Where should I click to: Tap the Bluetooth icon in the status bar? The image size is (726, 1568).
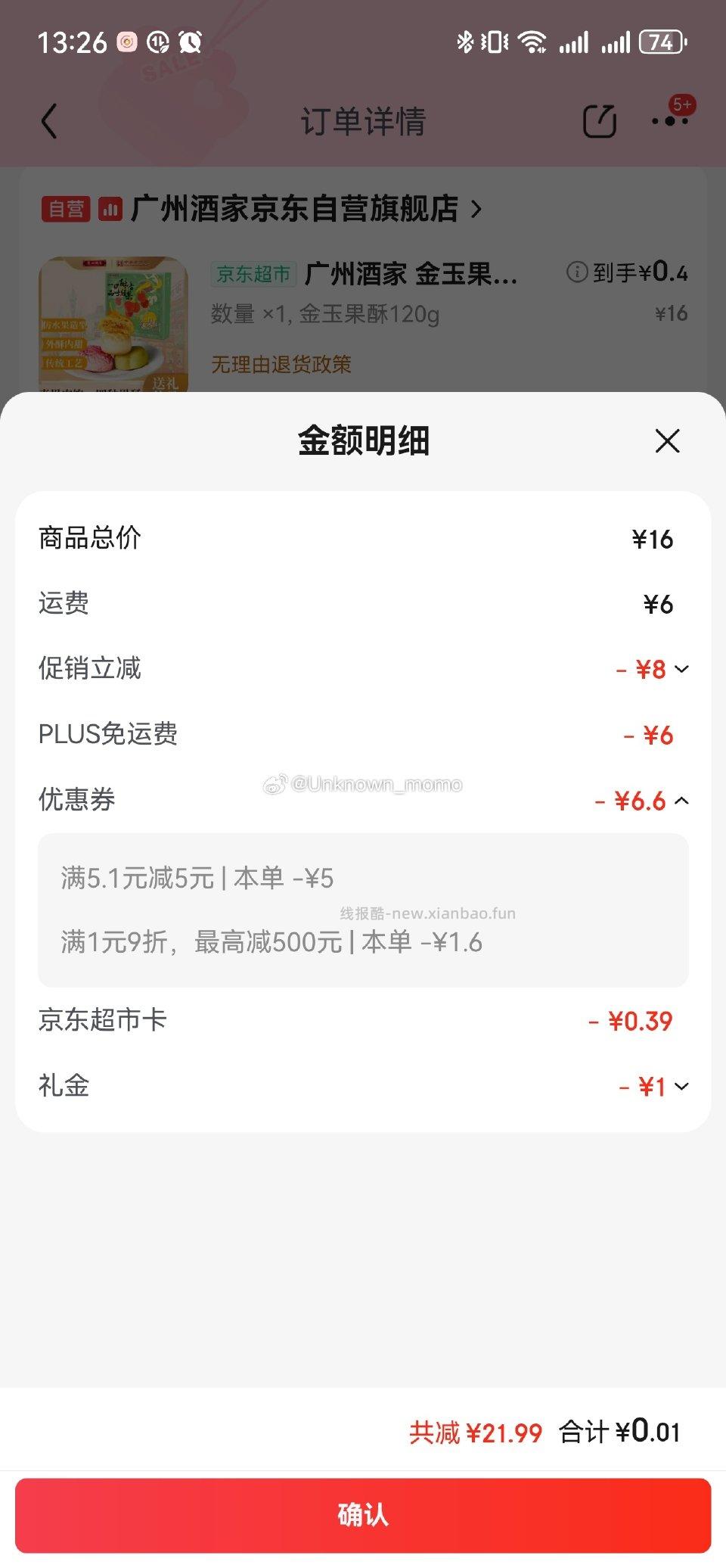[x=466, y=43]
